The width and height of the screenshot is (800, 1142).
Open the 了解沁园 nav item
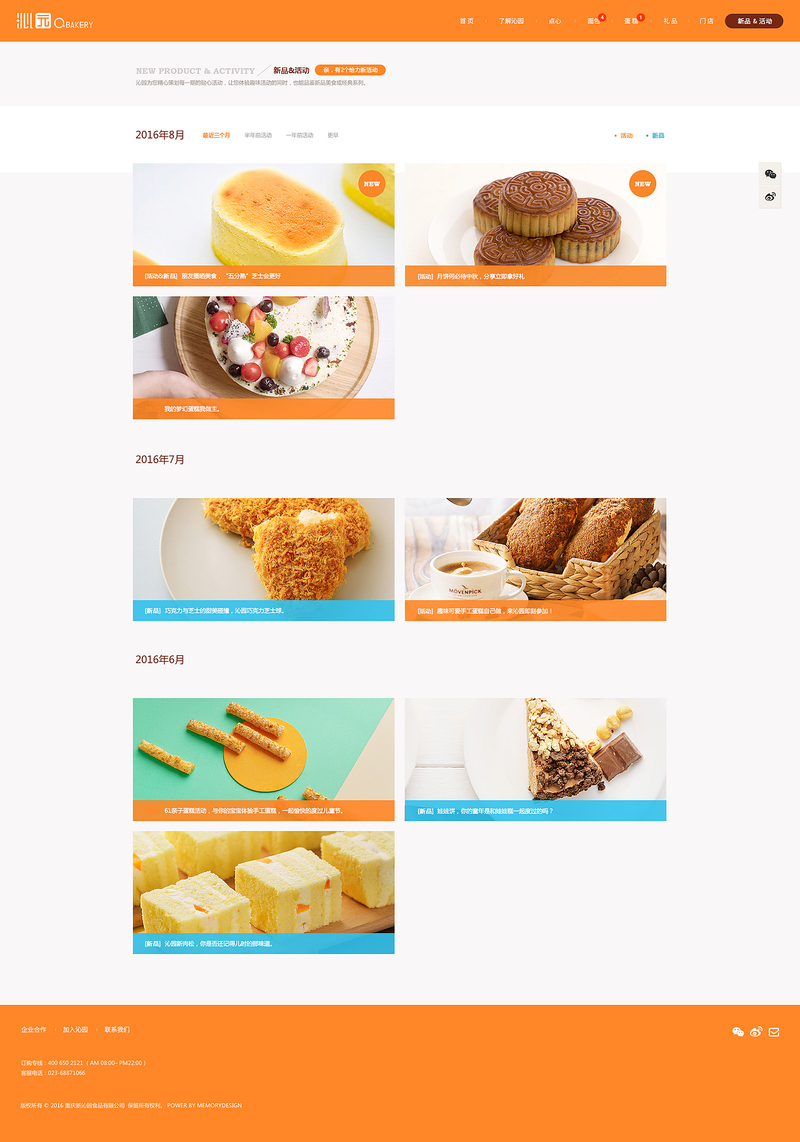point(511,21)
